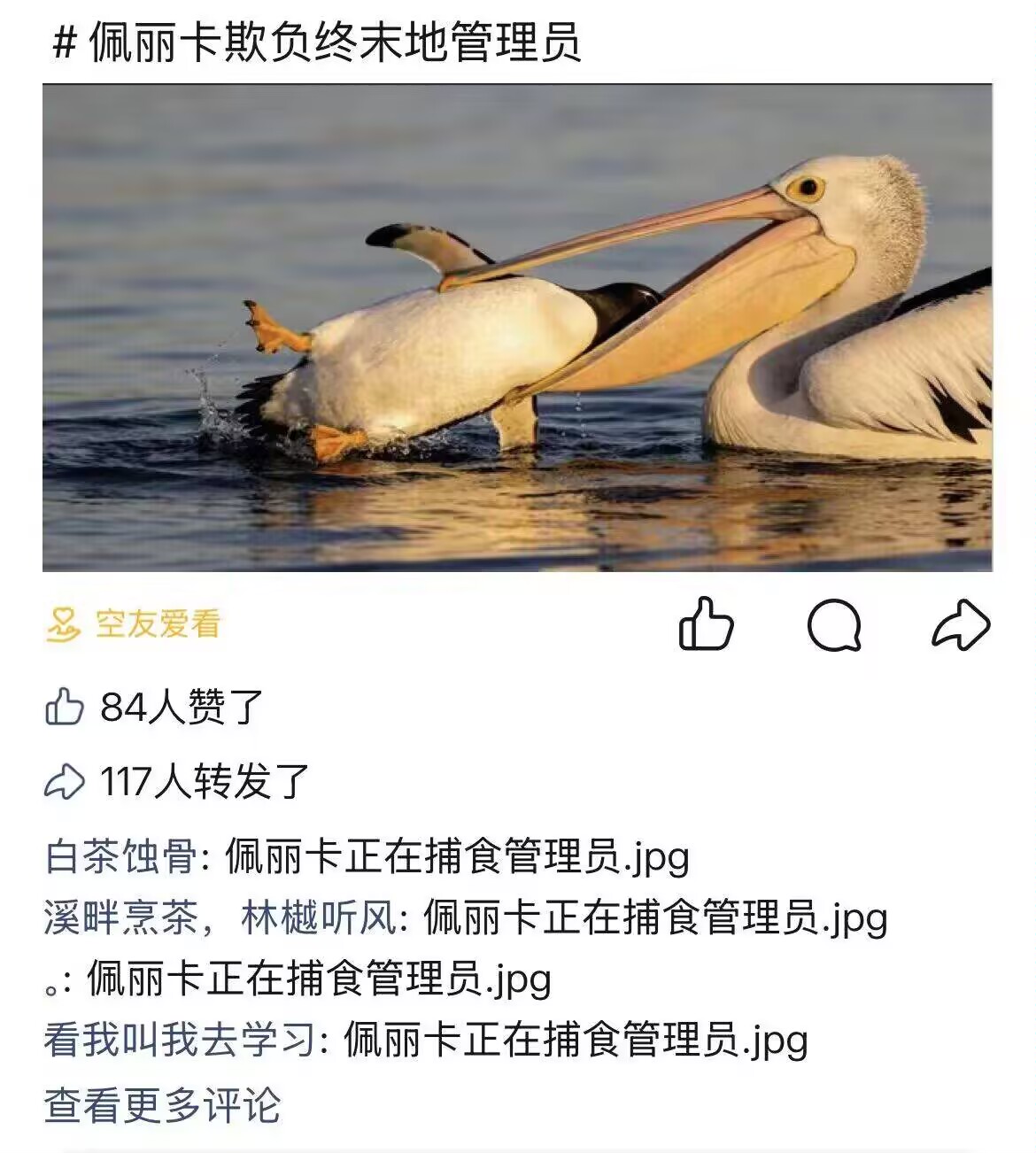The image size is (1036, 1153).
Task: Share the post with the arrow icon
Action: [961, 625]
